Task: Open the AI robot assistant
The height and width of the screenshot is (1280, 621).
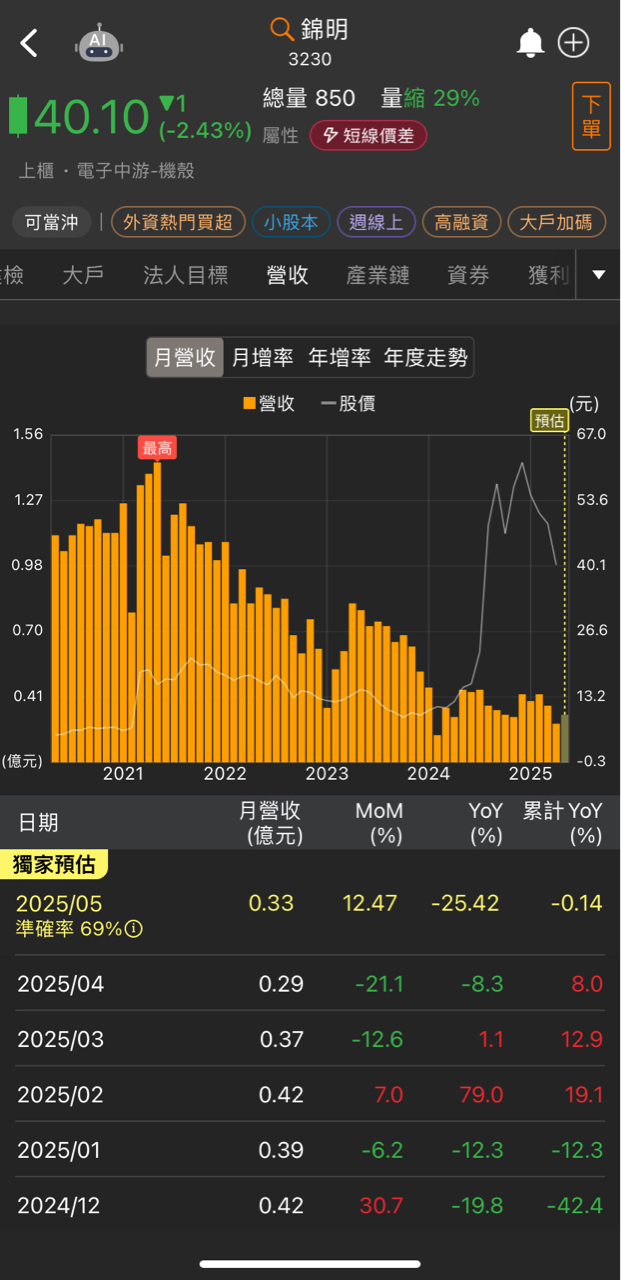Action: (x=98, y=43)
